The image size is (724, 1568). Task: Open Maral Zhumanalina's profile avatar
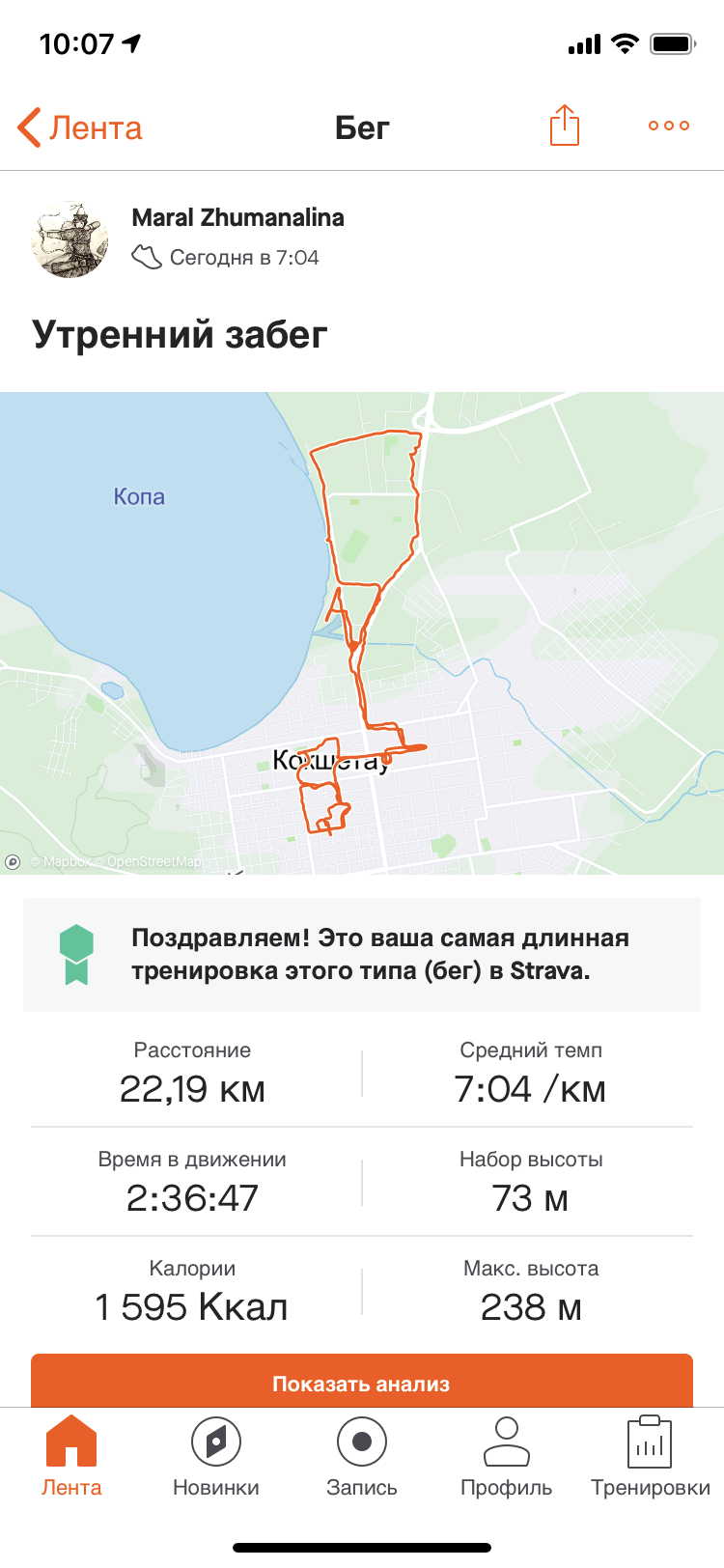(70, 239)
